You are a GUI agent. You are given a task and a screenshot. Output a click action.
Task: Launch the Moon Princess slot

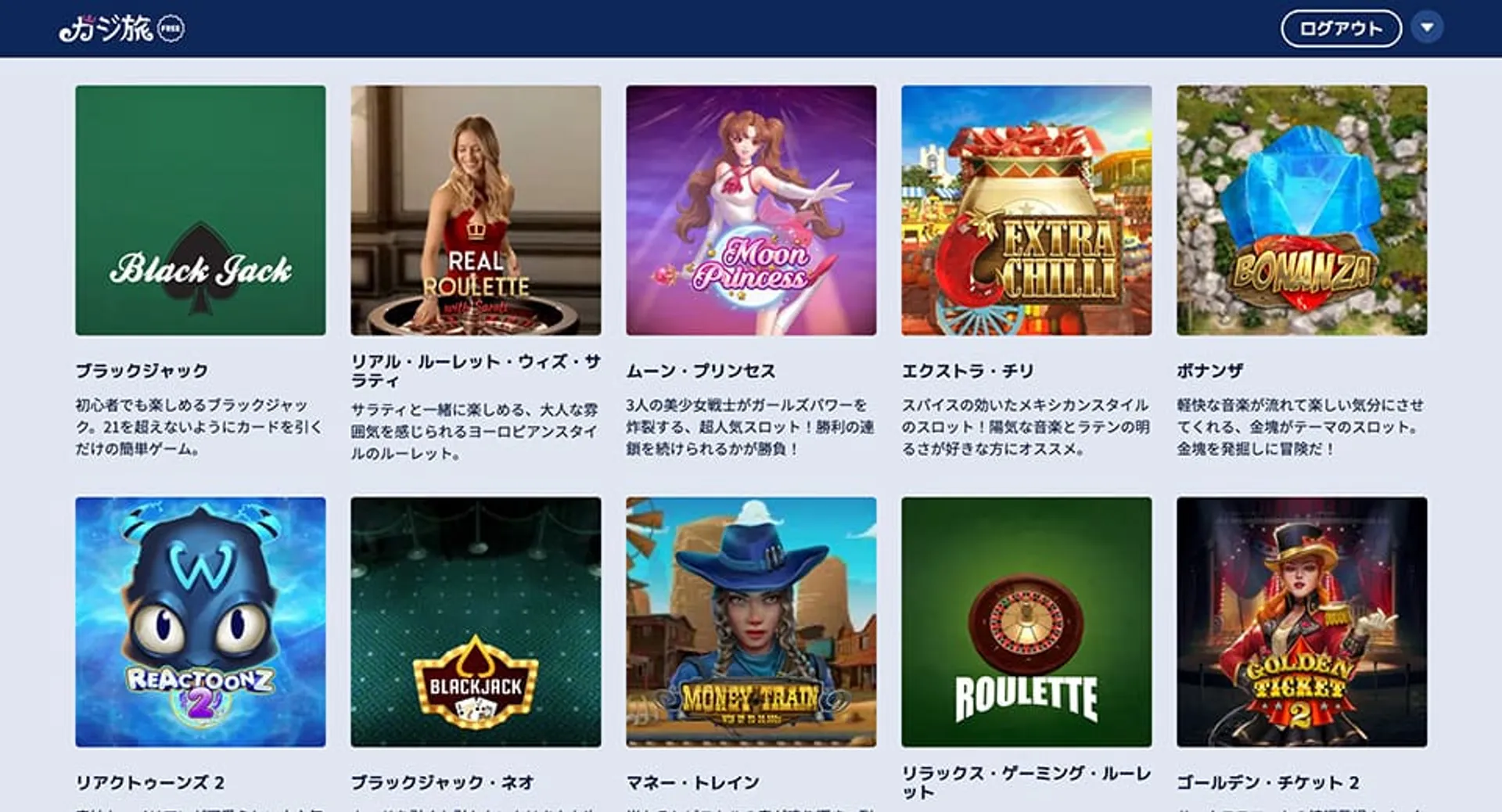(x=751, y=210)
